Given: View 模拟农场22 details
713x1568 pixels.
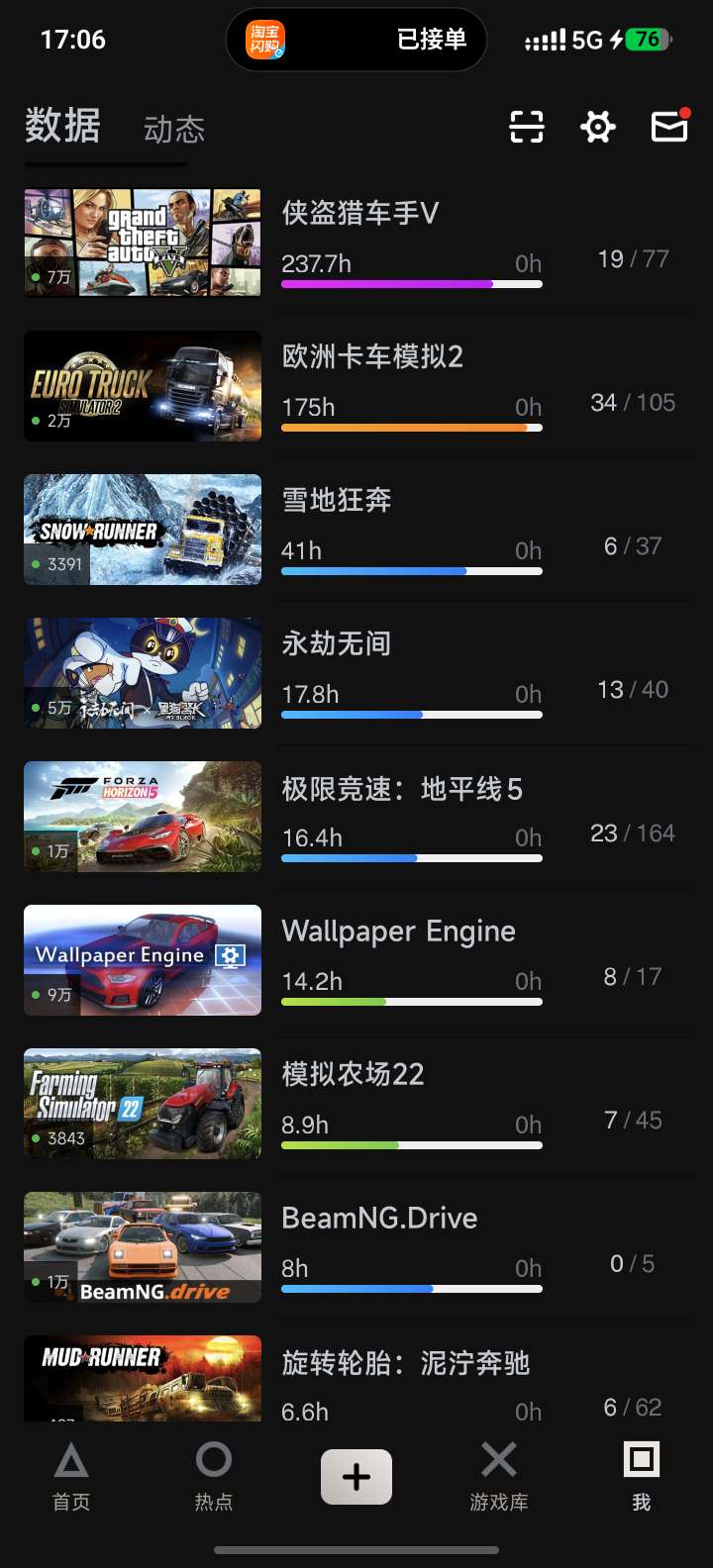Looking at the screenshot, I should tap(356, 1104).
